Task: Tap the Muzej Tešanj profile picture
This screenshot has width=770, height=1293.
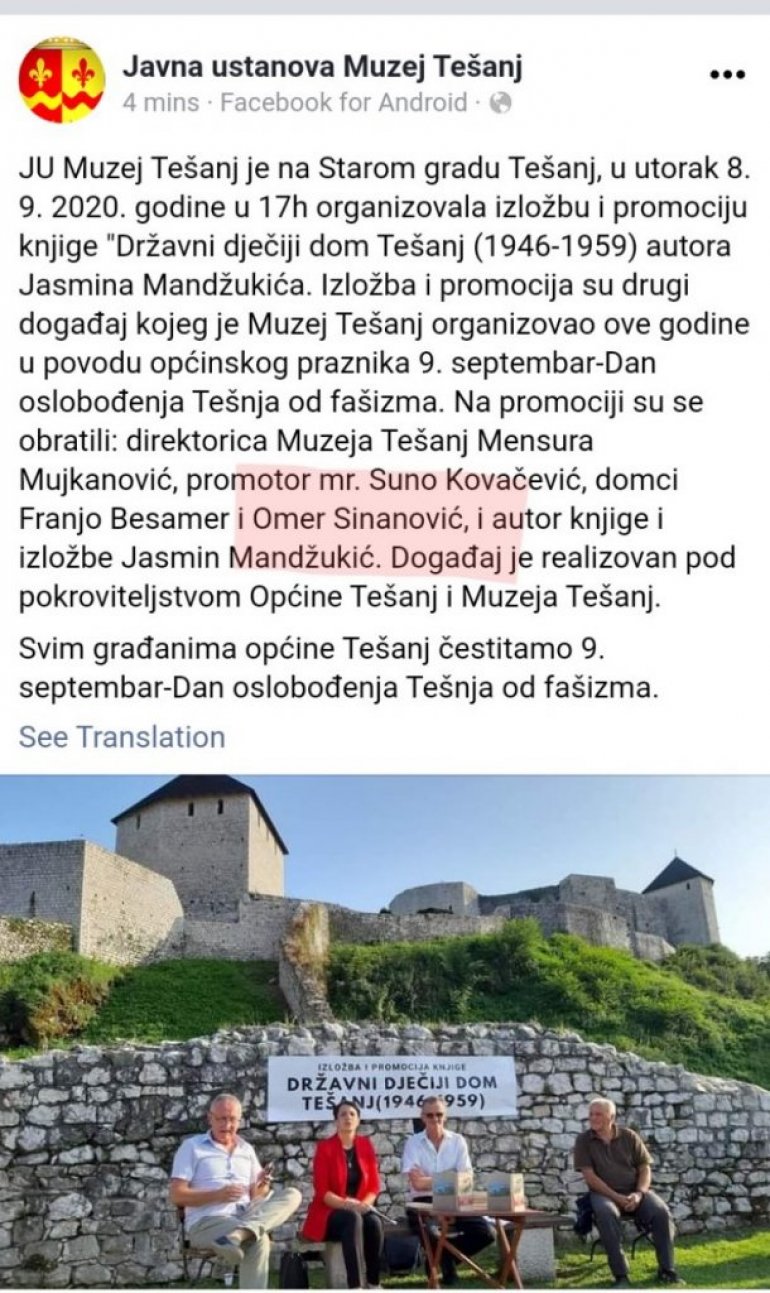Action: click(61, 80)
